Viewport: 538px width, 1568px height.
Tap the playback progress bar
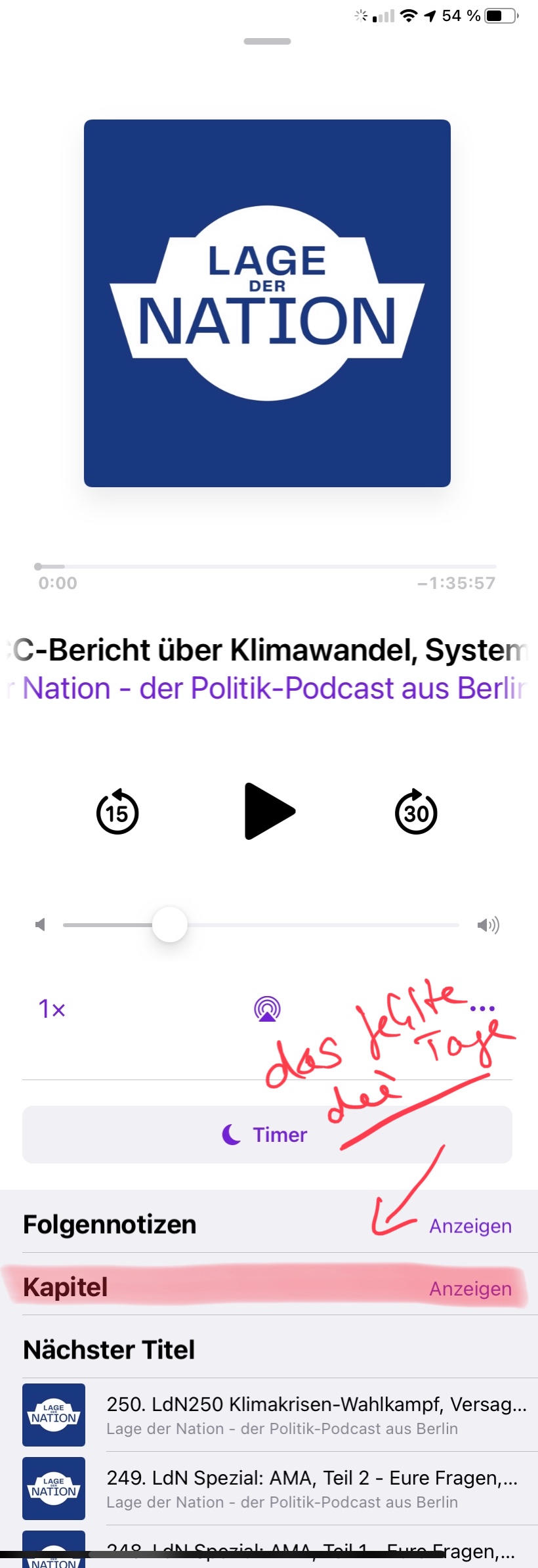click(267, 566)
